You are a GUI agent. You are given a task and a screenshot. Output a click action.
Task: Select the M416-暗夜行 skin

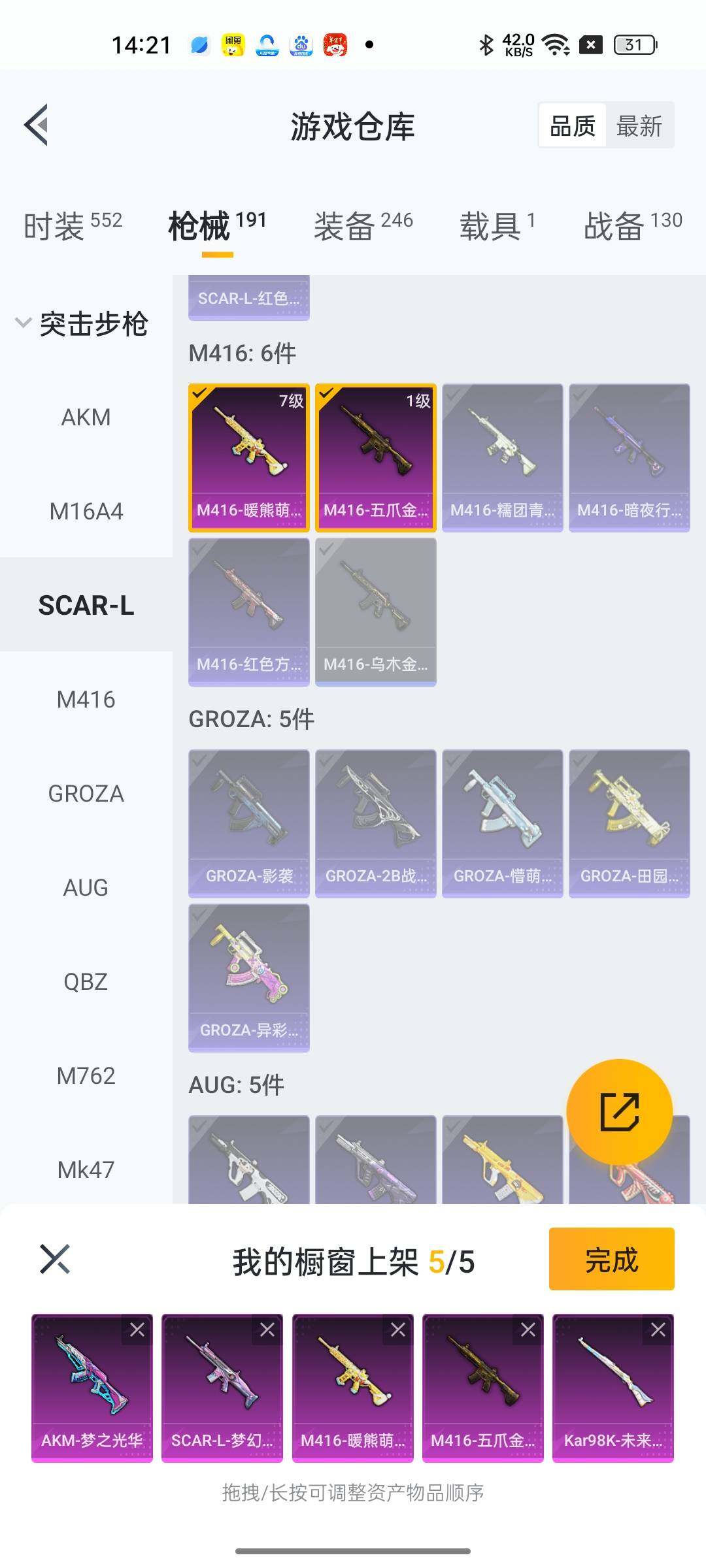point(629,457)
